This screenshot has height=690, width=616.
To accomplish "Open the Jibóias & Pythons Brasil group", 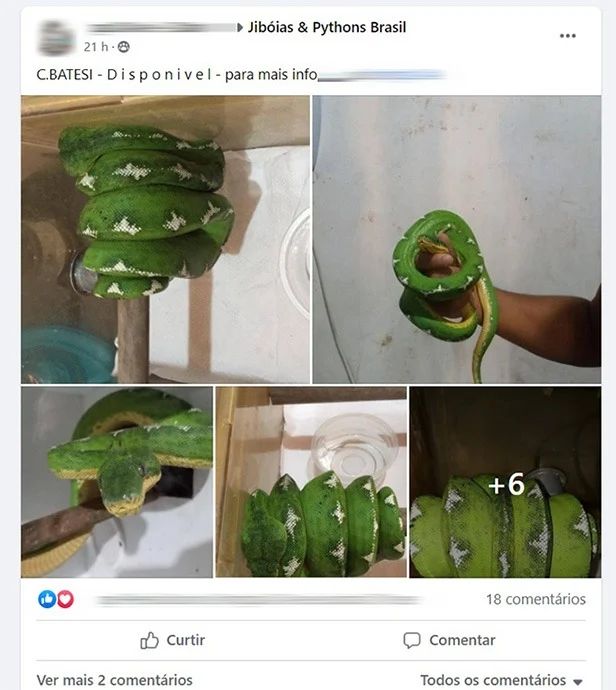I will 327,28.
